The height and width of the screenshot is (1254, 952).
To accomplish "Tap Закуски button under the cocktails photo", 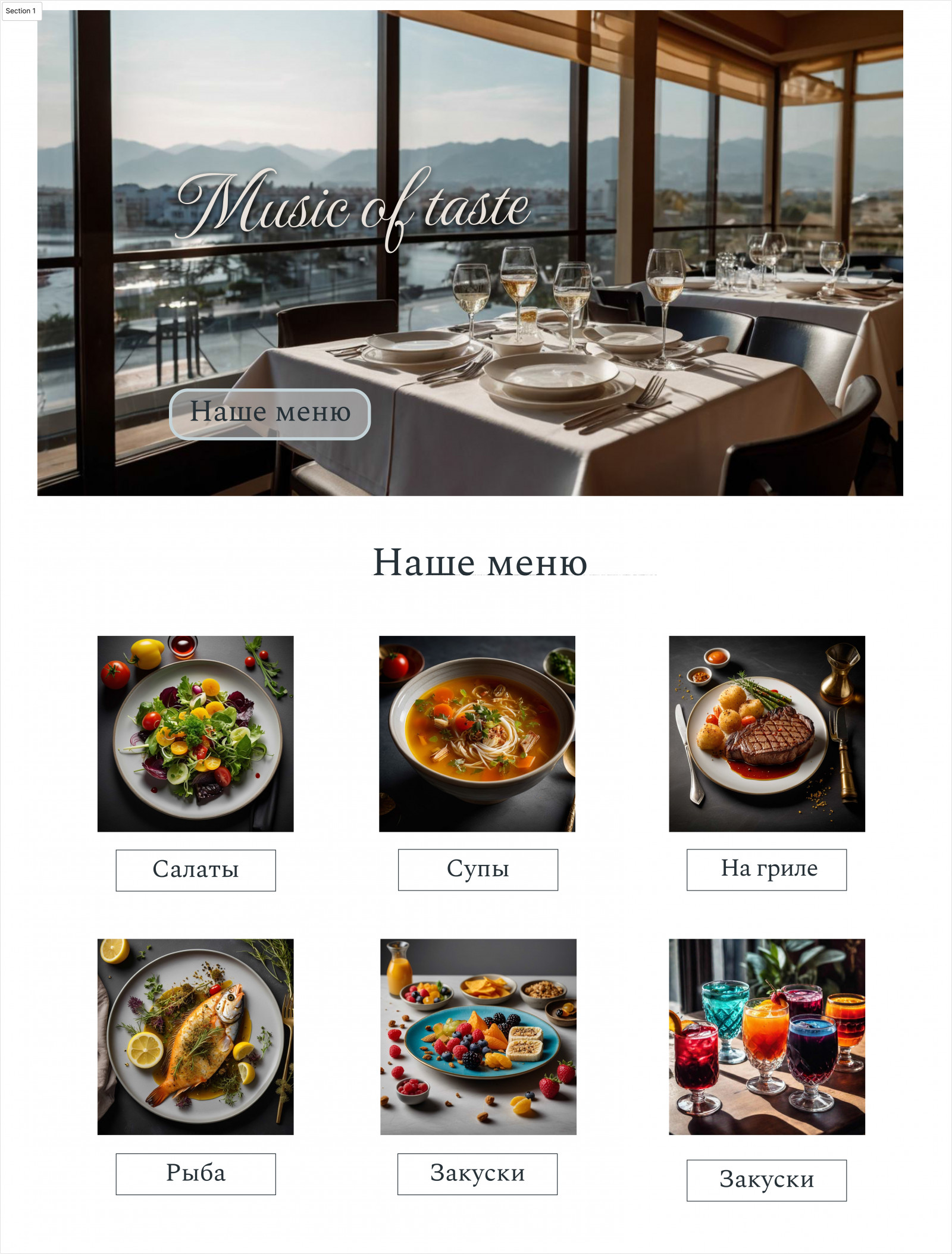I will 766,1180.
